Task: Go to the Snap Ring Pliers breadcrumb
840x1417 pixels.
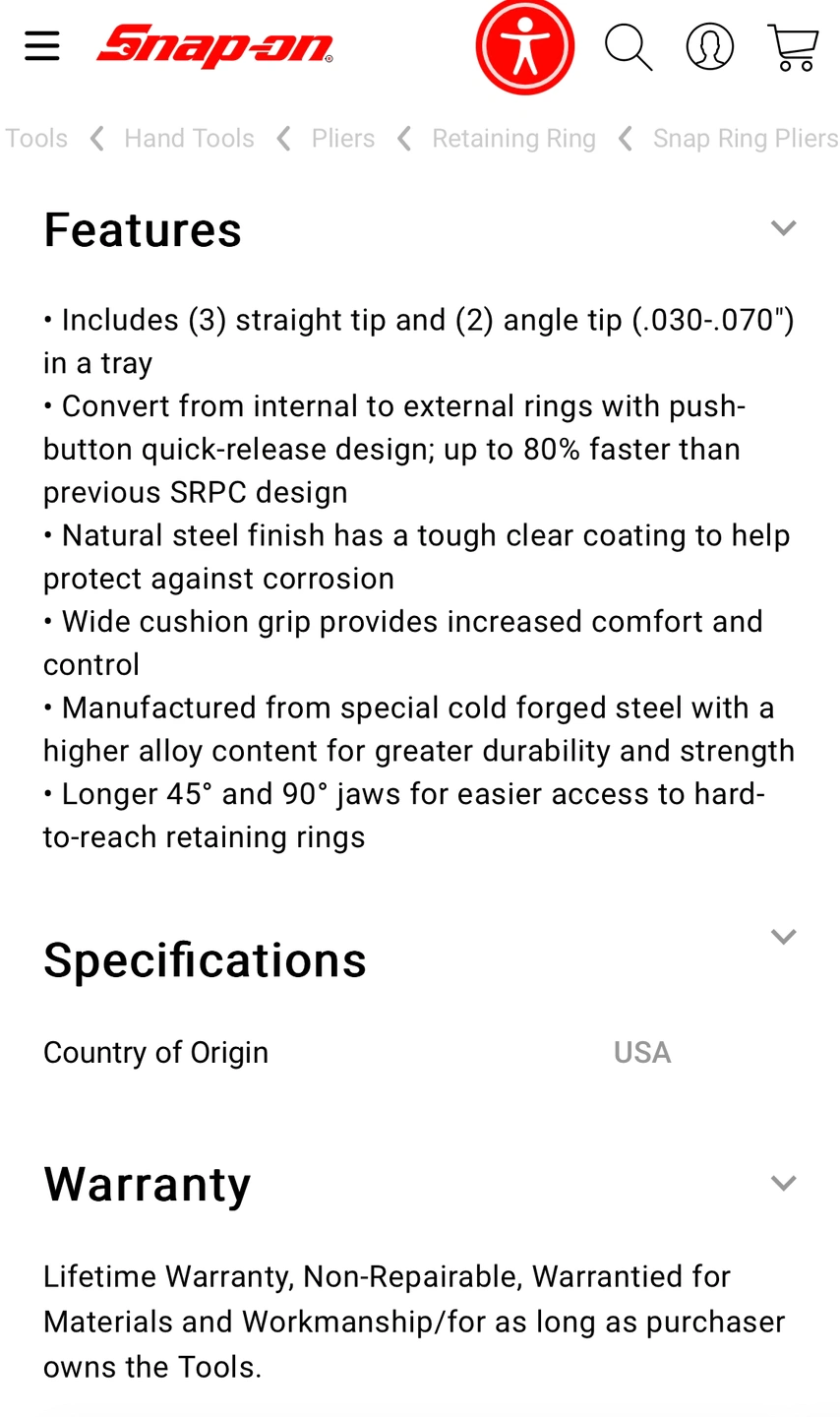Action: [x=745, y=139]
